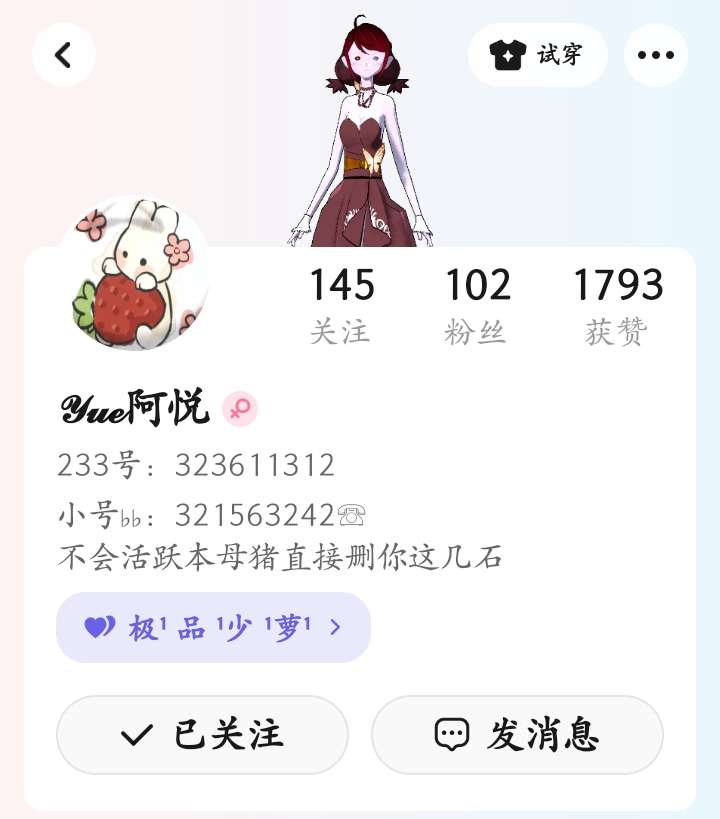
Task: View the 145 关注 following list
Action: [x=342, y=306]
